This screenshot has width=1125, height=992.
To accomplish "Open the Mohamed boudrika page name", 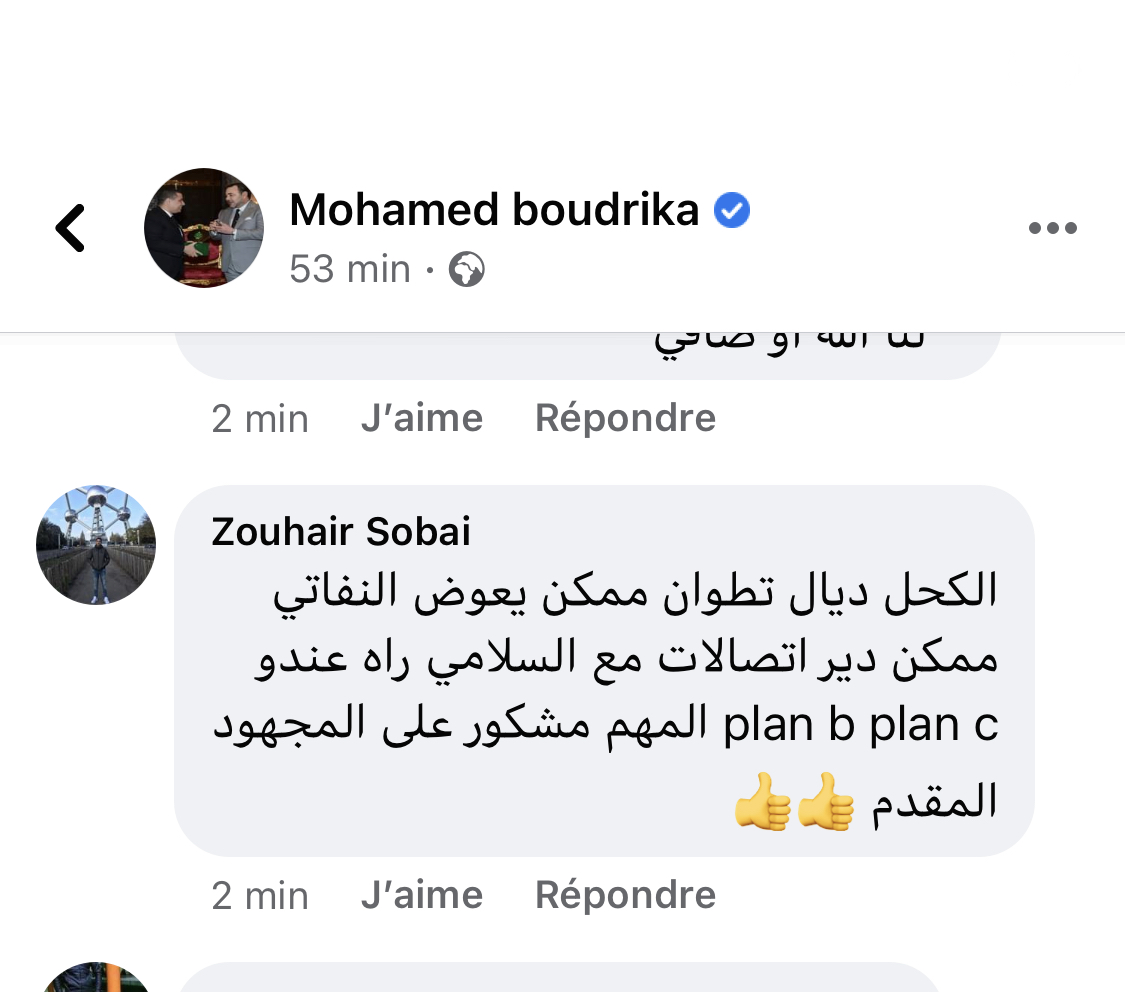I will pos(494,210).
